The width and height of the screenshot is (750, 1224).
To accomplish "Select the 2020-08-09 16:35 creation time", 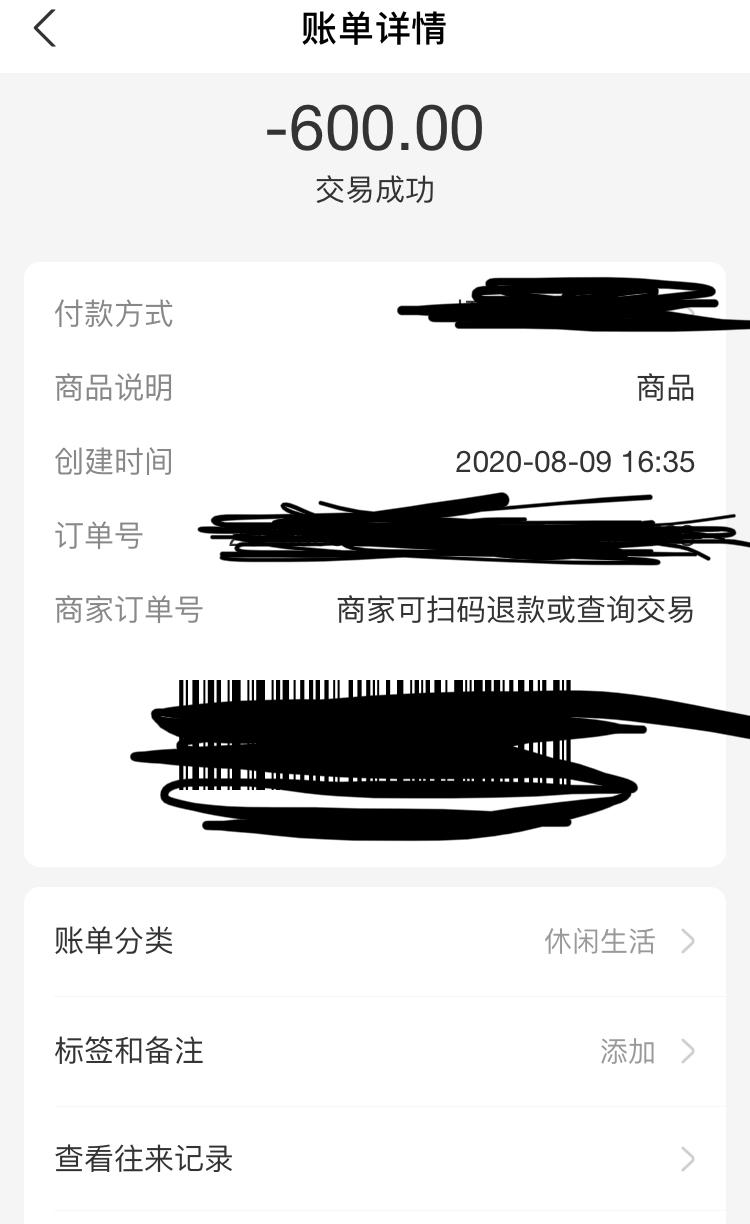I will click(577, 462).
